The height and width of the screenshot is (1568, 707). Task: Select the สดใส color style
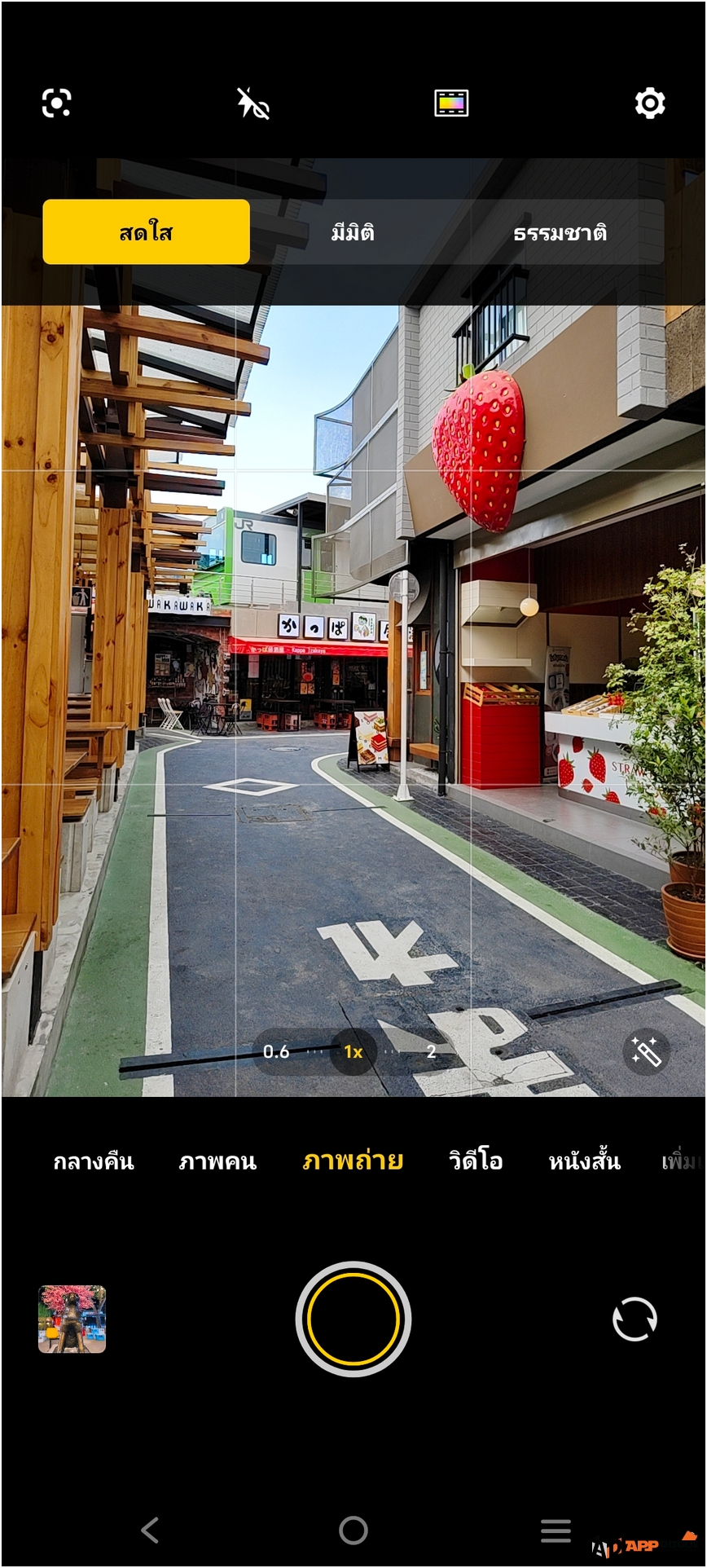[147, 232]
